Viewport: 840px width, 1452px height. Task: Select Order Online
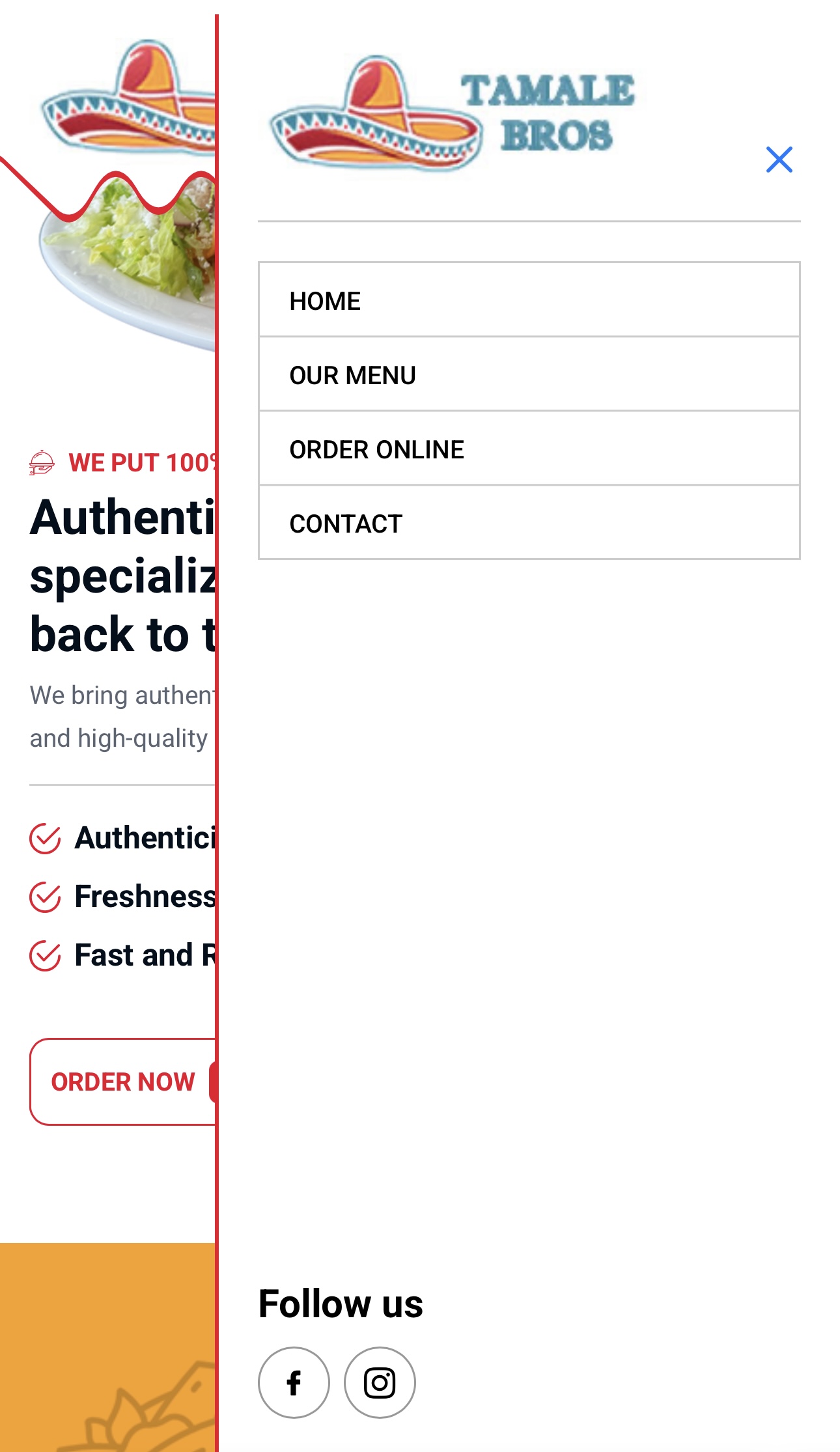[529, 449]
